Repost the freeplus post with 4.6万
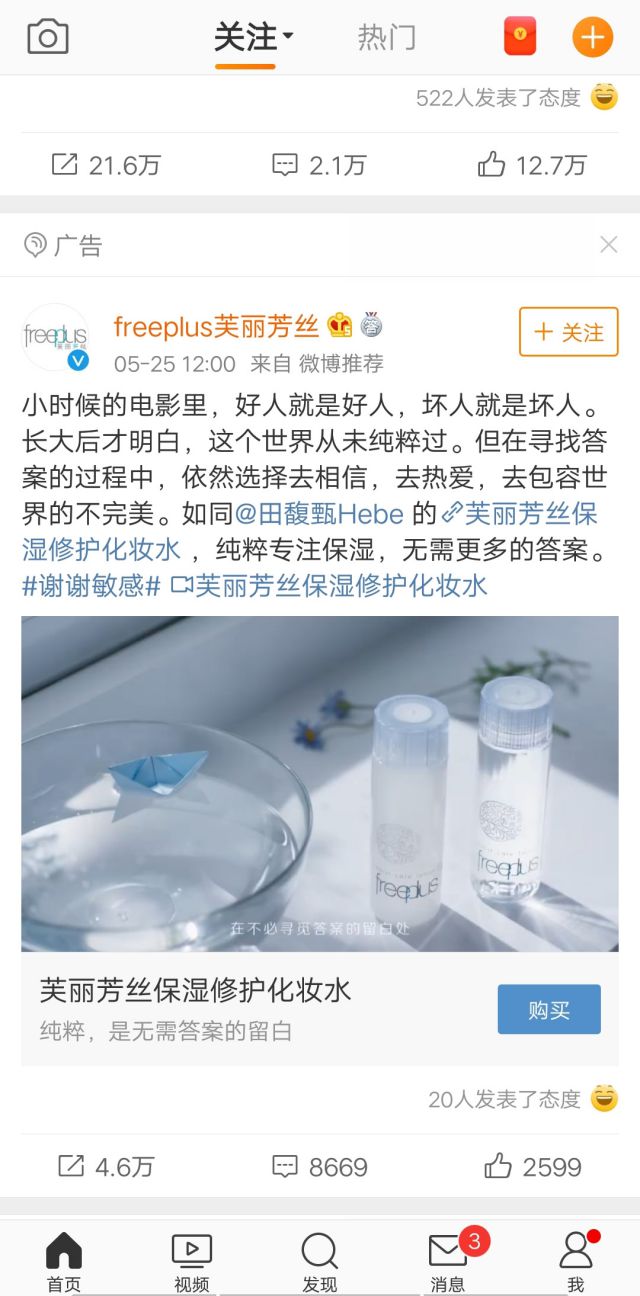The width and height of the screenshot is (640, 1296). (x=106, y=1166)
